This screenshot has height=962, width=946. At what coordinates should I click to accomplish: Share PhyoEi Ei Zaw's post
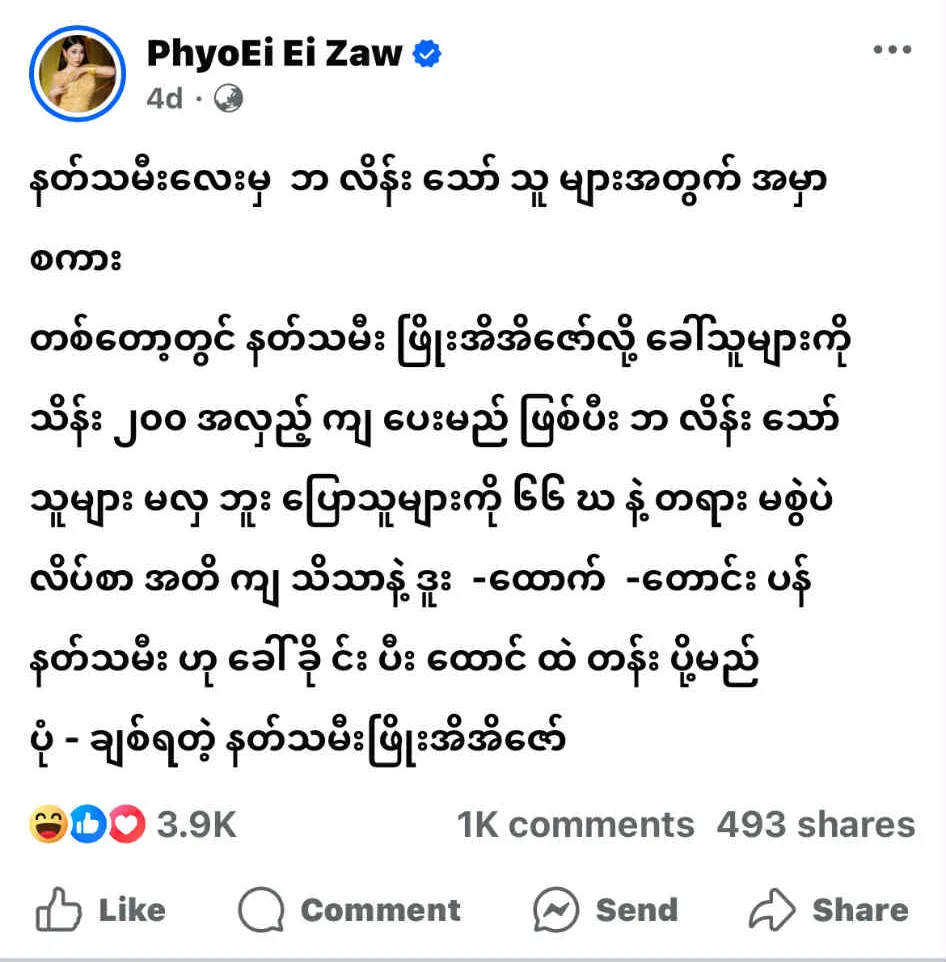pyautogui.click(x=829, y=909)
